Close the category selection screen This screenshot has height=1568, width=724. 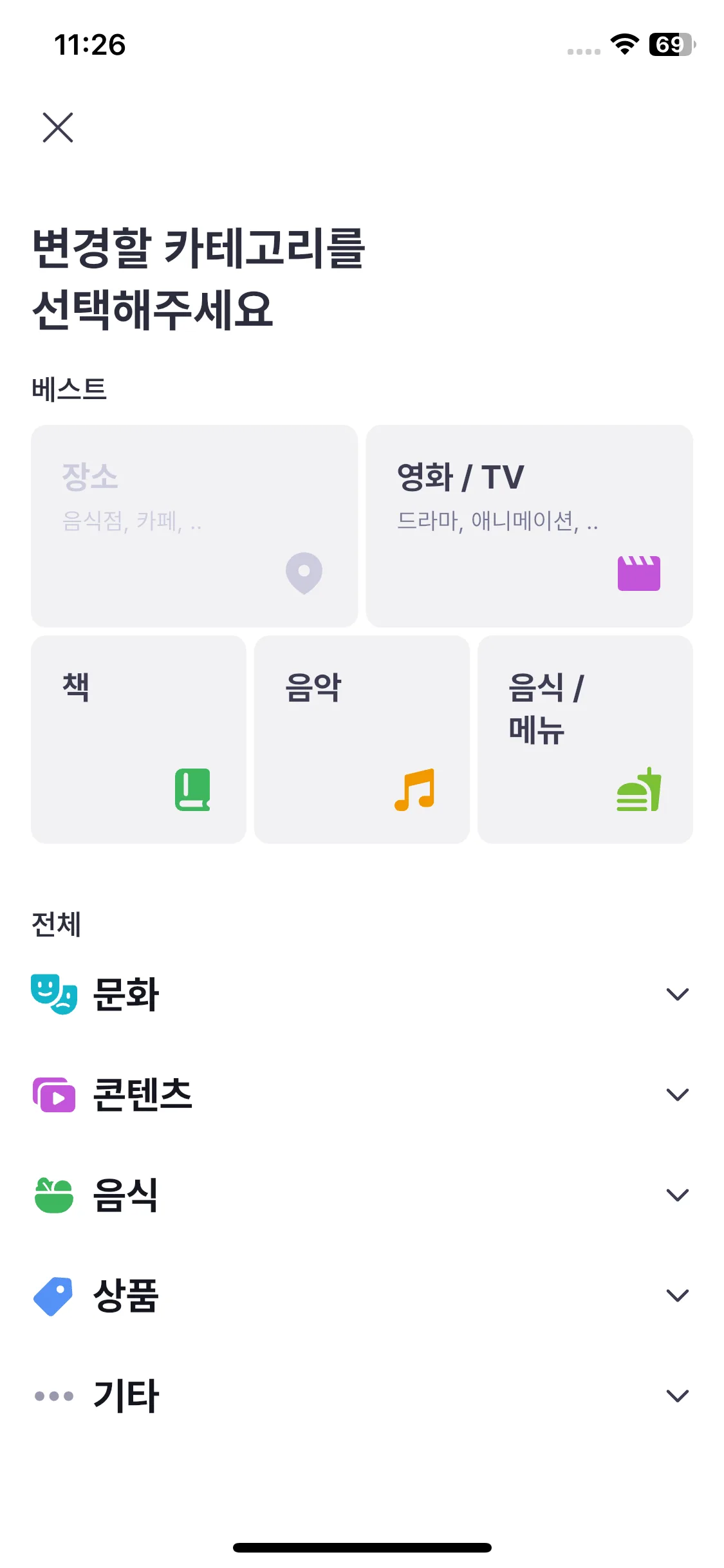point(58,127)
